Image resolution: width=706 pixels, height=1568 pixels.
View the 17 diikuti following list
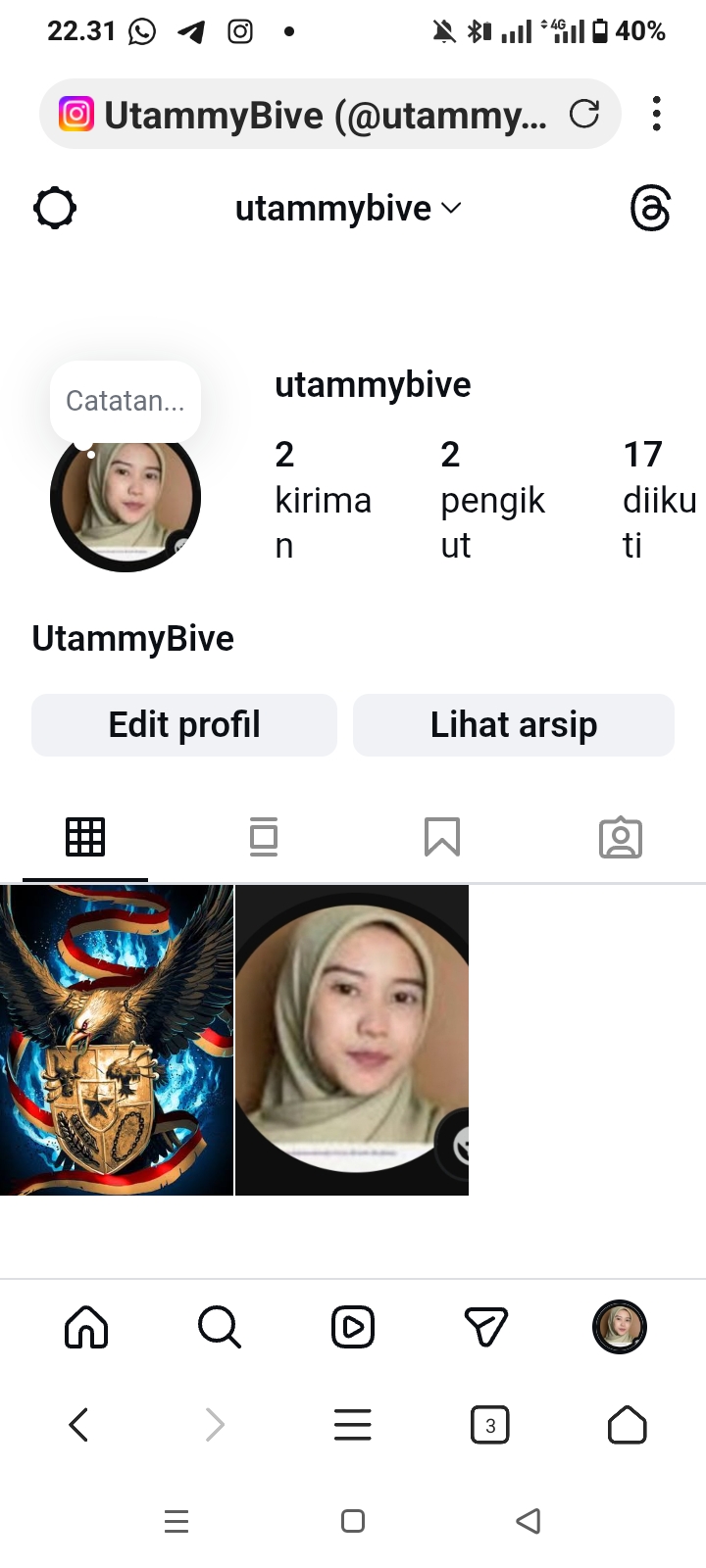658,500
